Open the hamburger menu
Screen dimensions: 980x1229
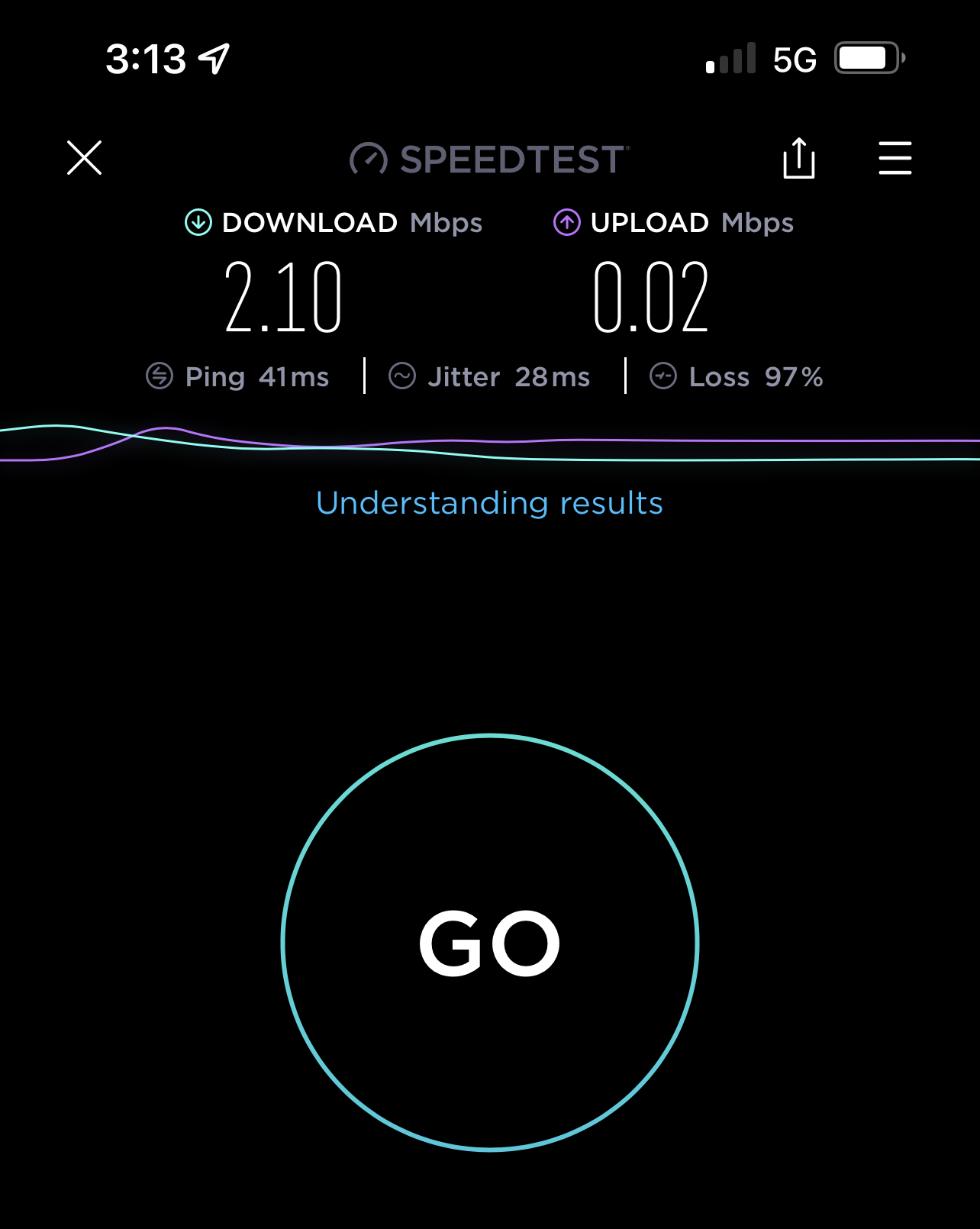(x=895, y=158)
